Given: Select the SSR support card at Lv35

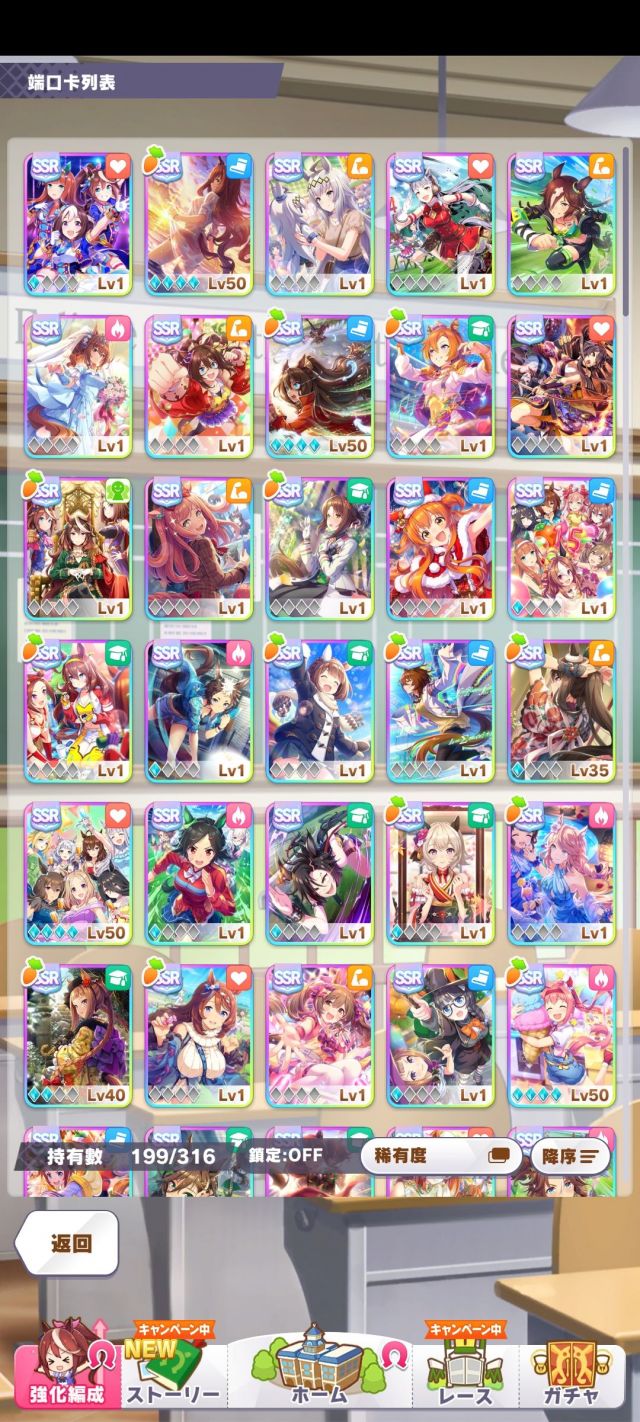Looking at the screenshot, I should (561, 711).
